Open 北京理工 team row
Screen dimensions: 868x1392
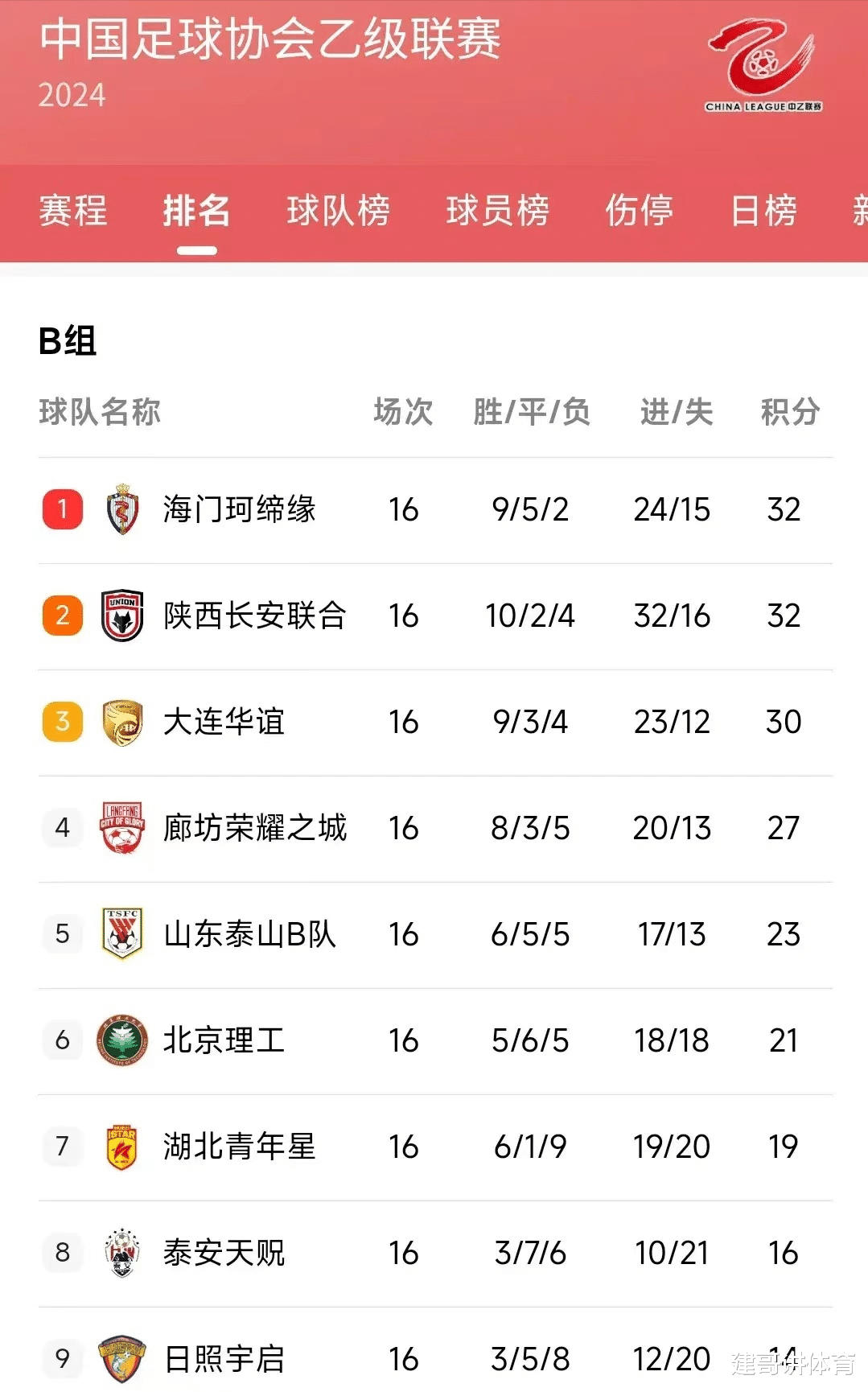pyautogui.click(x=435, y=1041)
